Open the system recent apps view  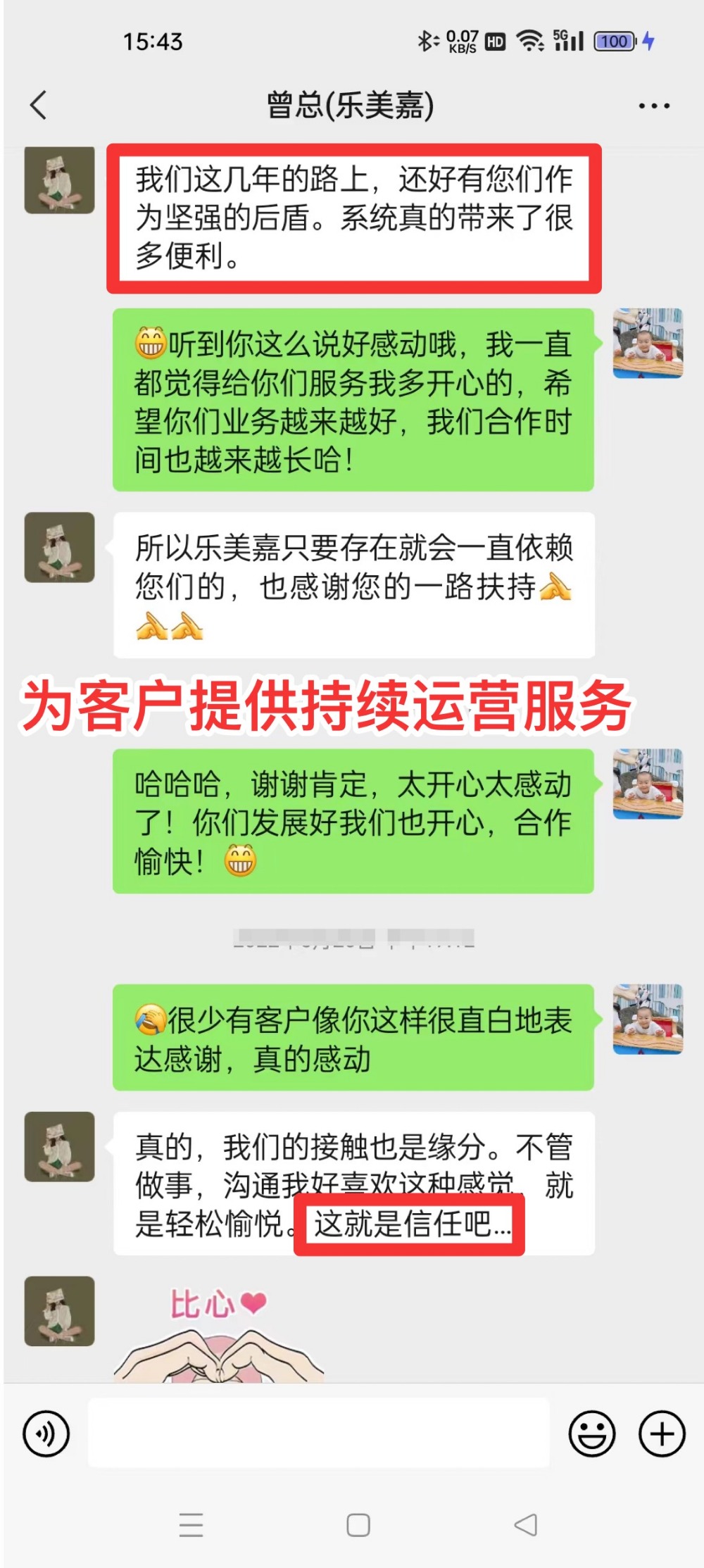pos(191,1525)
